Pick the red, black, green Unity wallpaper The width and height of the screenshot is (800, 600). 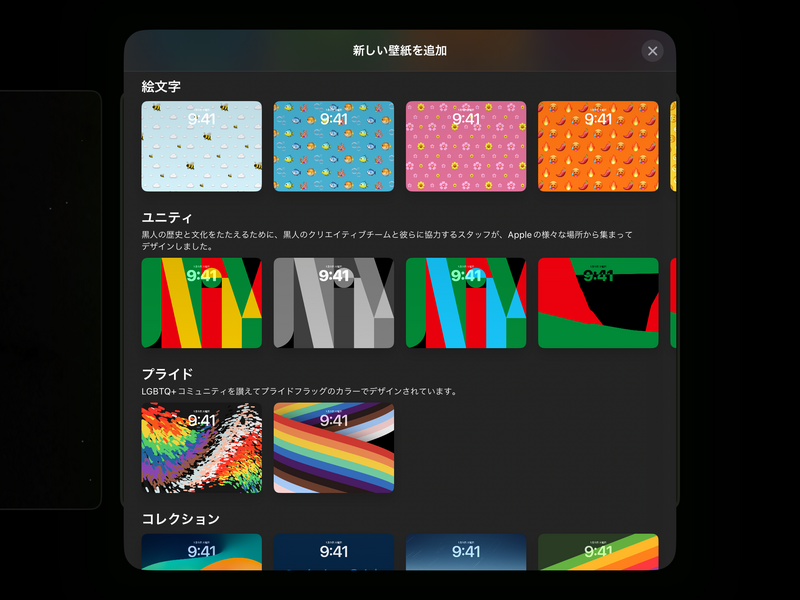(598, 303)
